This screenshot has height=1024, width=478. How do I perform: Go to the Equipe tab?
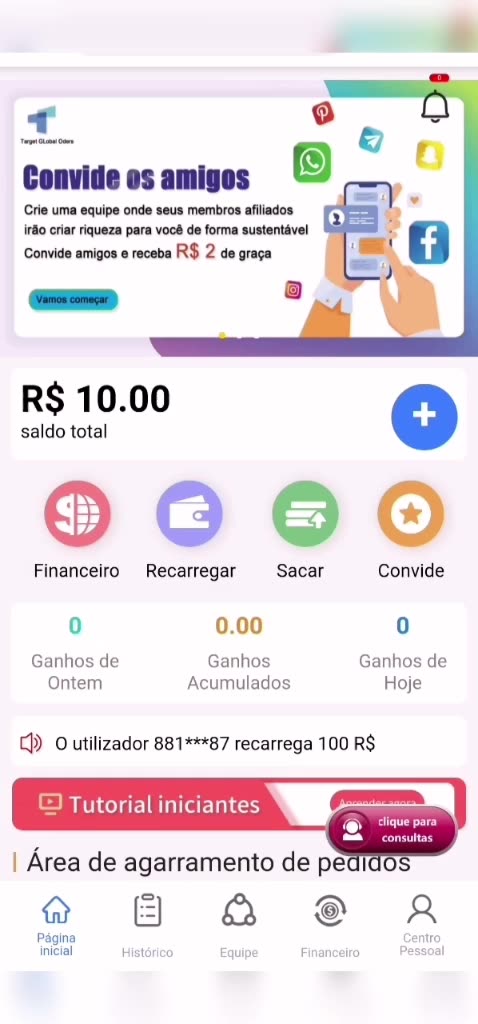pyautogui.click(x=239, y=925)
